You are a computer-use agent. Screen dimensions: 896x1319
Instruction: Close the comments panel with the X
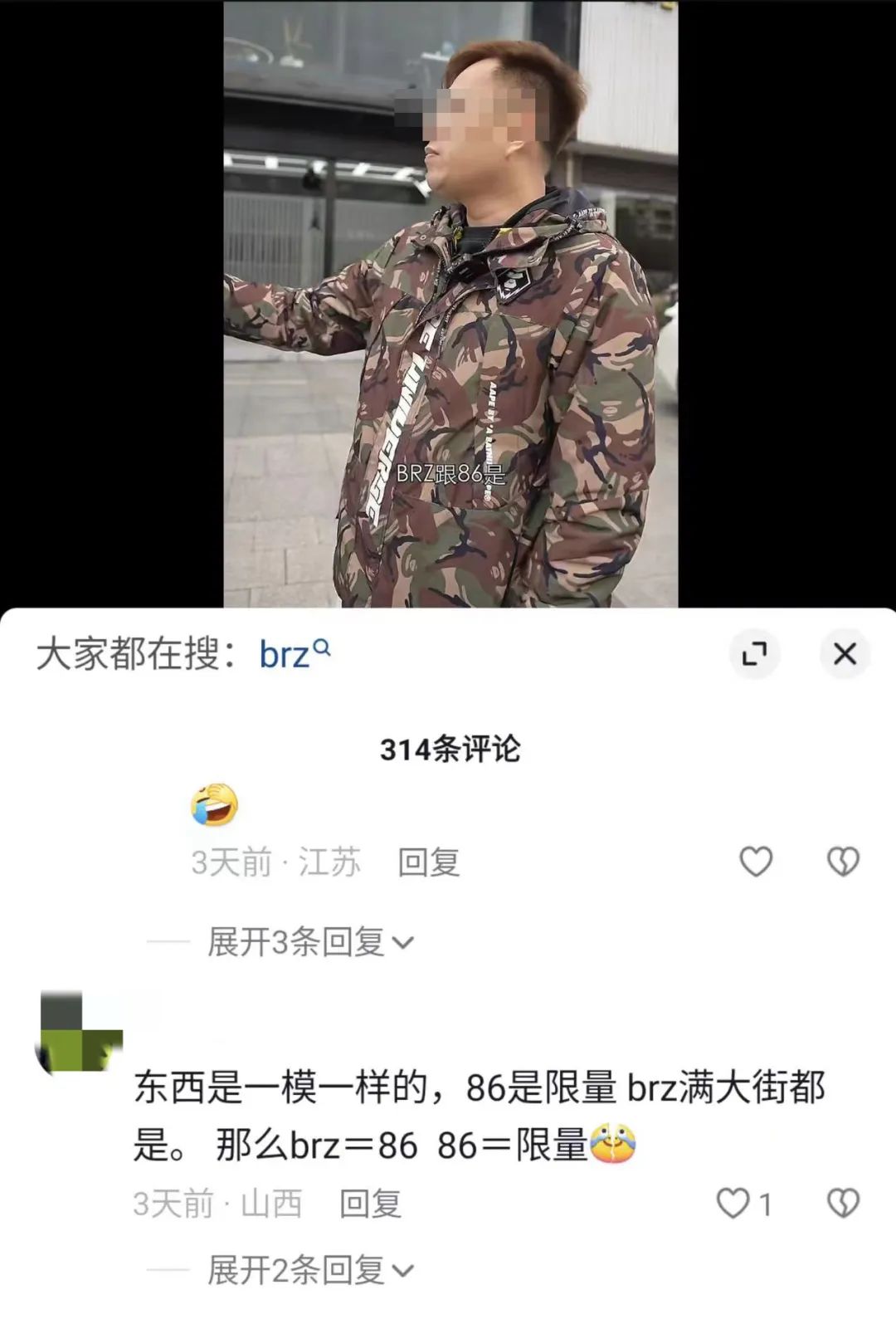[845, 654]
